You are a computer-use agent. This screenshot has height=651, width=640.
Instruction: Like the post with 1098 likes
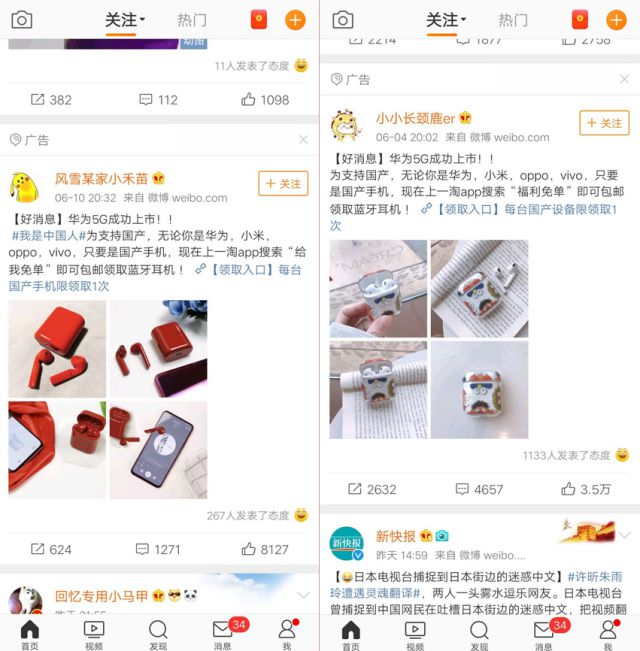(264, 99)
